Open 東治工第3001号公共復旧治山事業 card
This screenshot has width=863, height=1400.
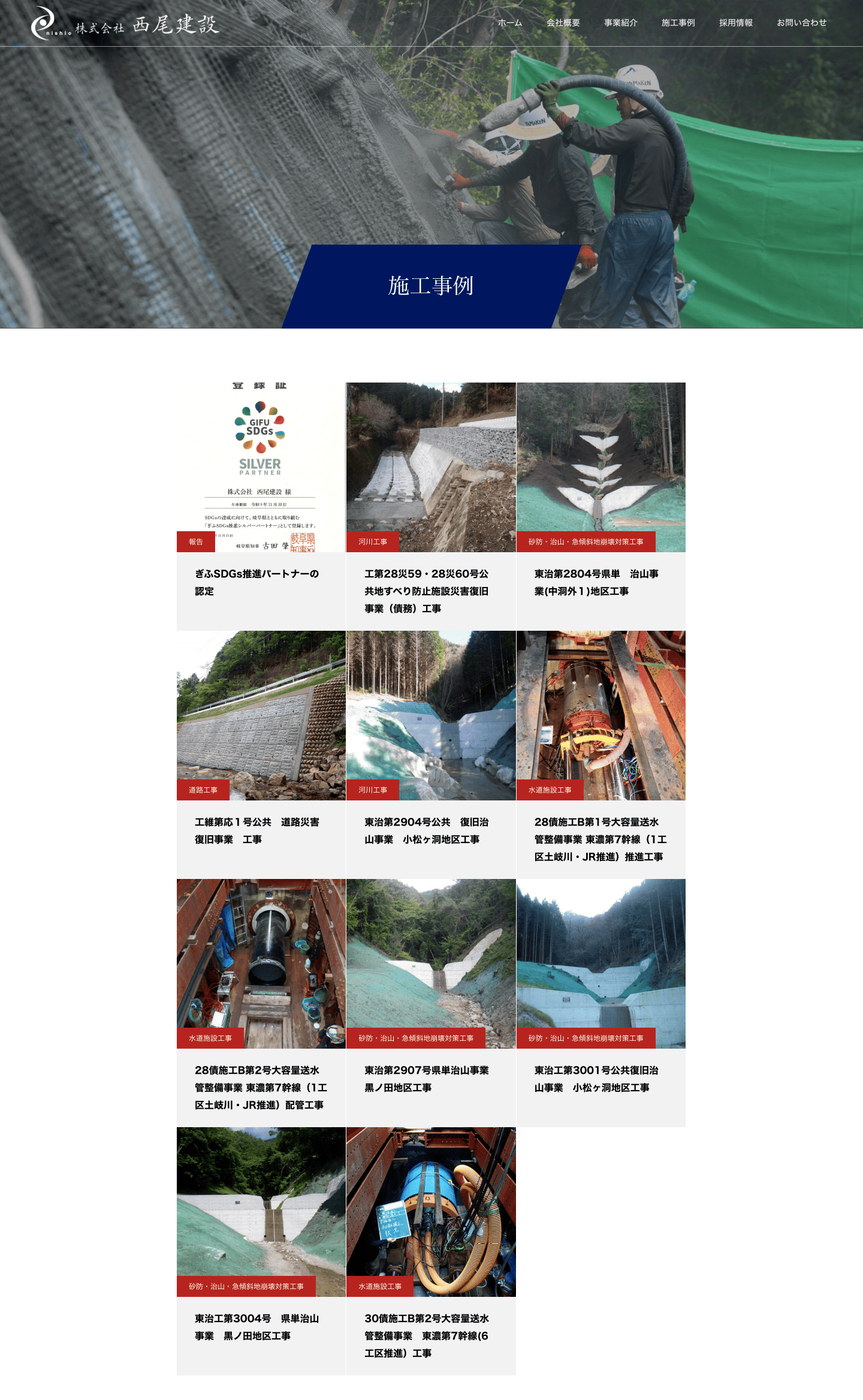pos(601,1002)
